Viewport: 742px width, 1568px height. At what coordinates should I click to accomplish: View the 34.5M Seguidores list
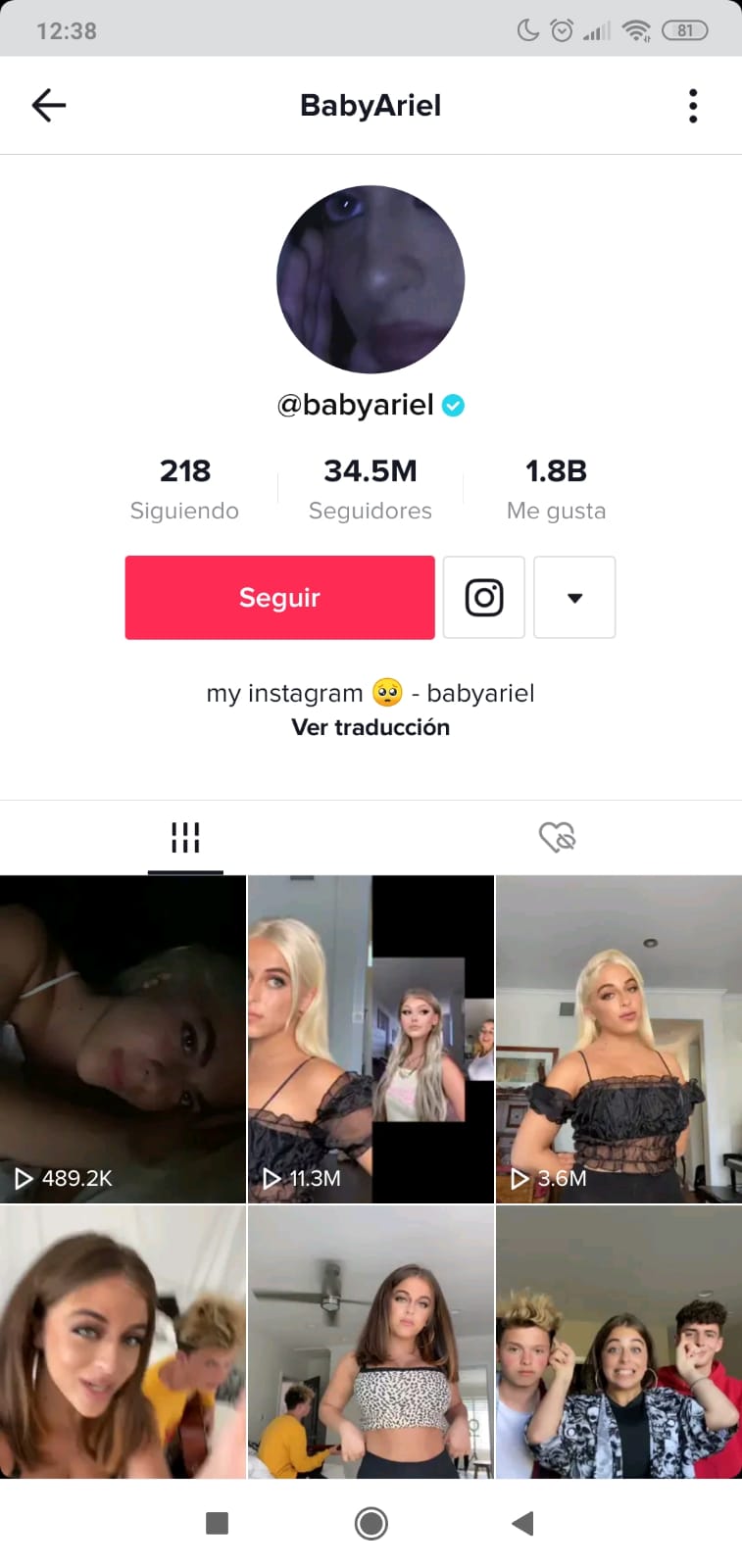coord(371,488)
